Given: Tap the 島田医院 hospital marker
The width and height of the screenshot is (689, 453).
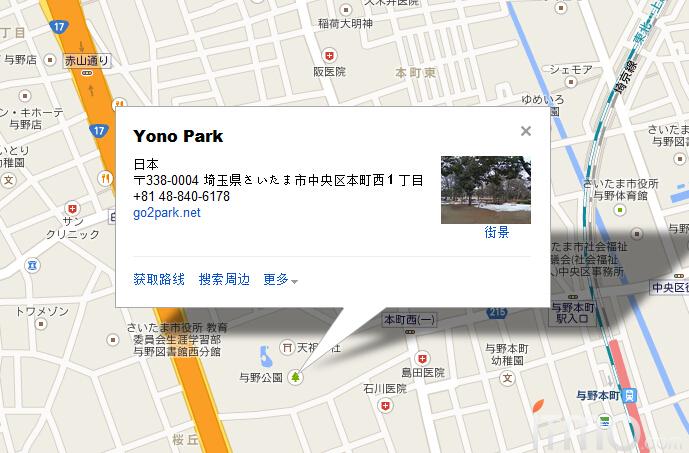Looking at the screenshot, I should click(x=422, y=357).
